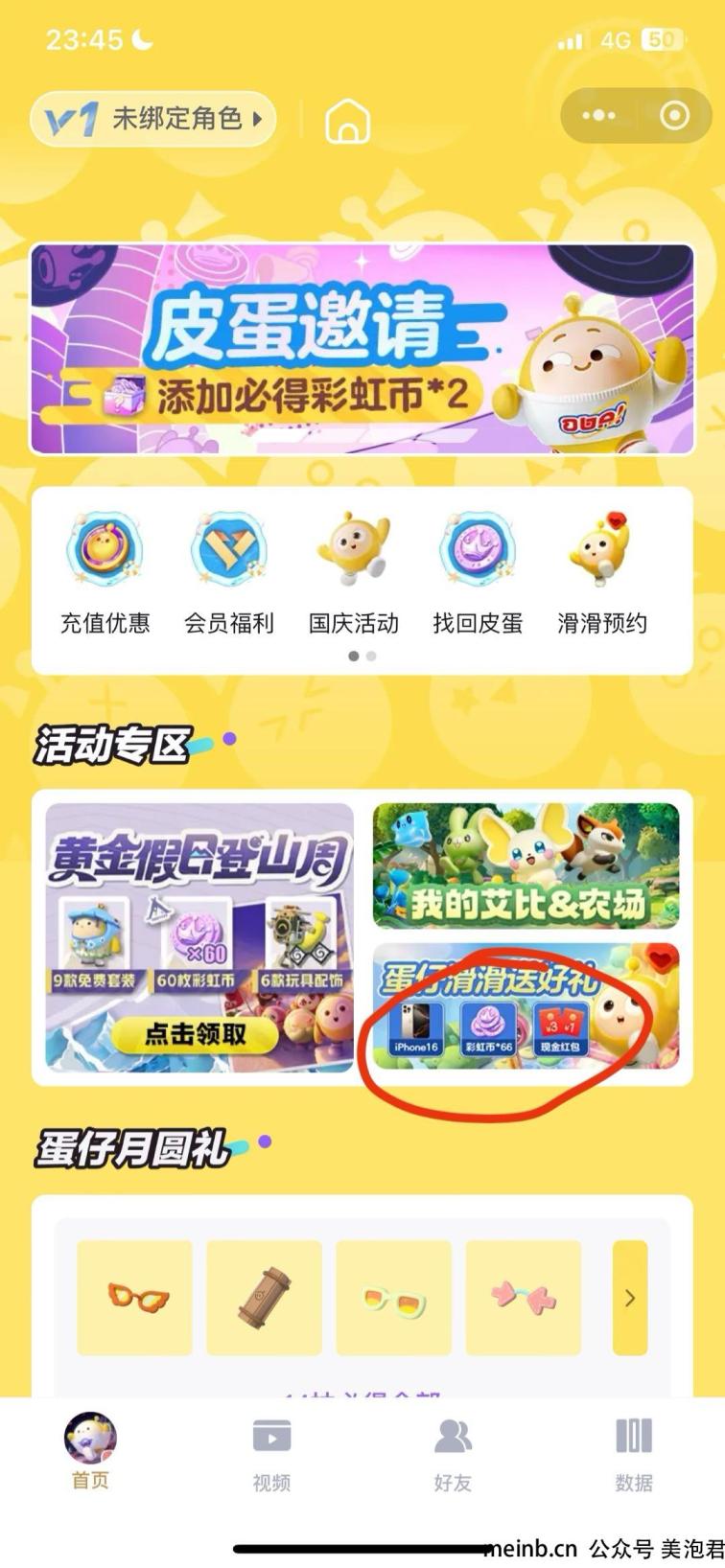Open the 皮蛋邀请 banner
The height and width of the screenshot is (1568, 725).
pyautogui.click(x=362, y=349)
